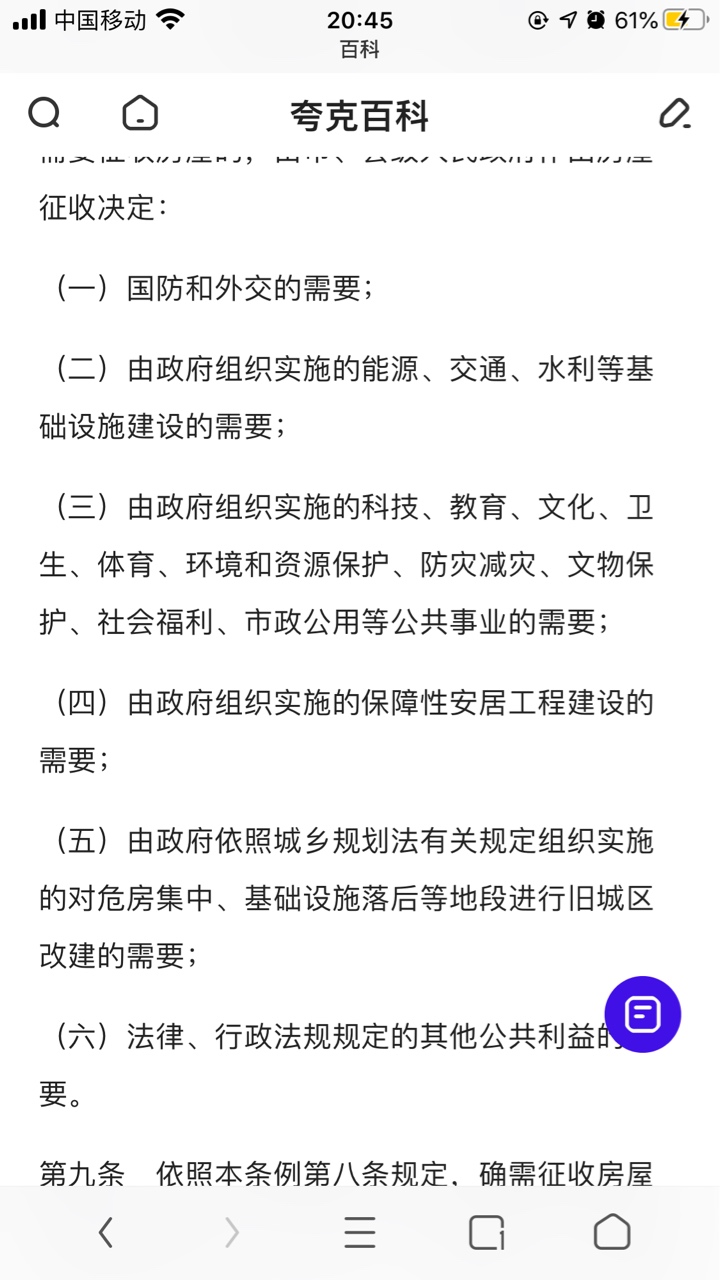Go back to the previous page
Viewport: 720px width, 1280px height.
click(106, 1233)
